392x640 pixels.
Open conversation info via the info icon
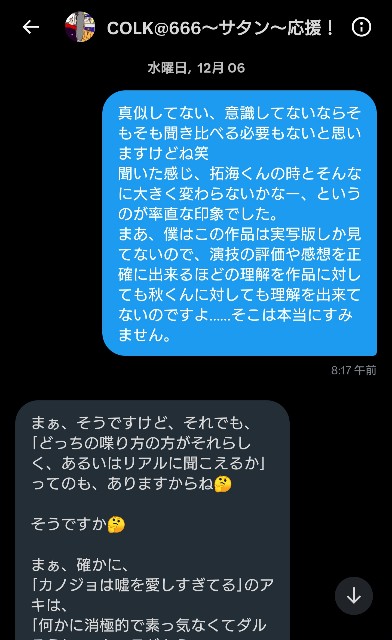tap(361, 27)
